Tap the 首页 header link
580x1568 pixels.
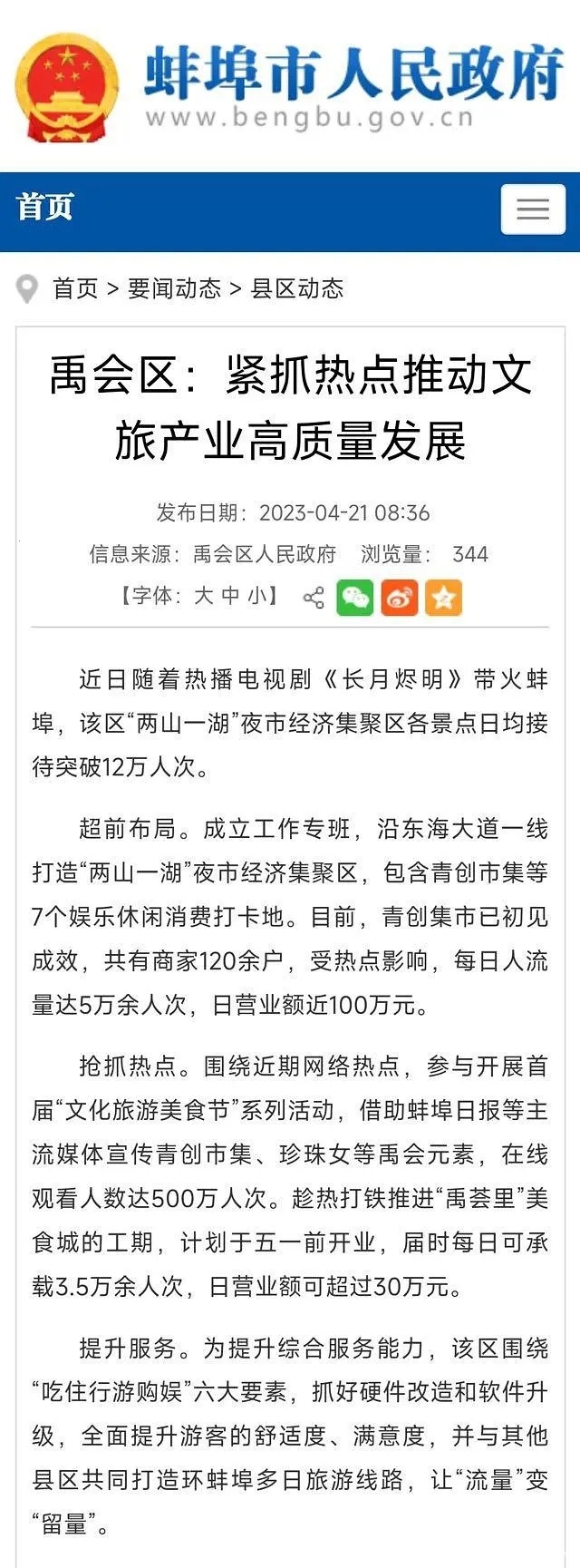pos(44,207)
